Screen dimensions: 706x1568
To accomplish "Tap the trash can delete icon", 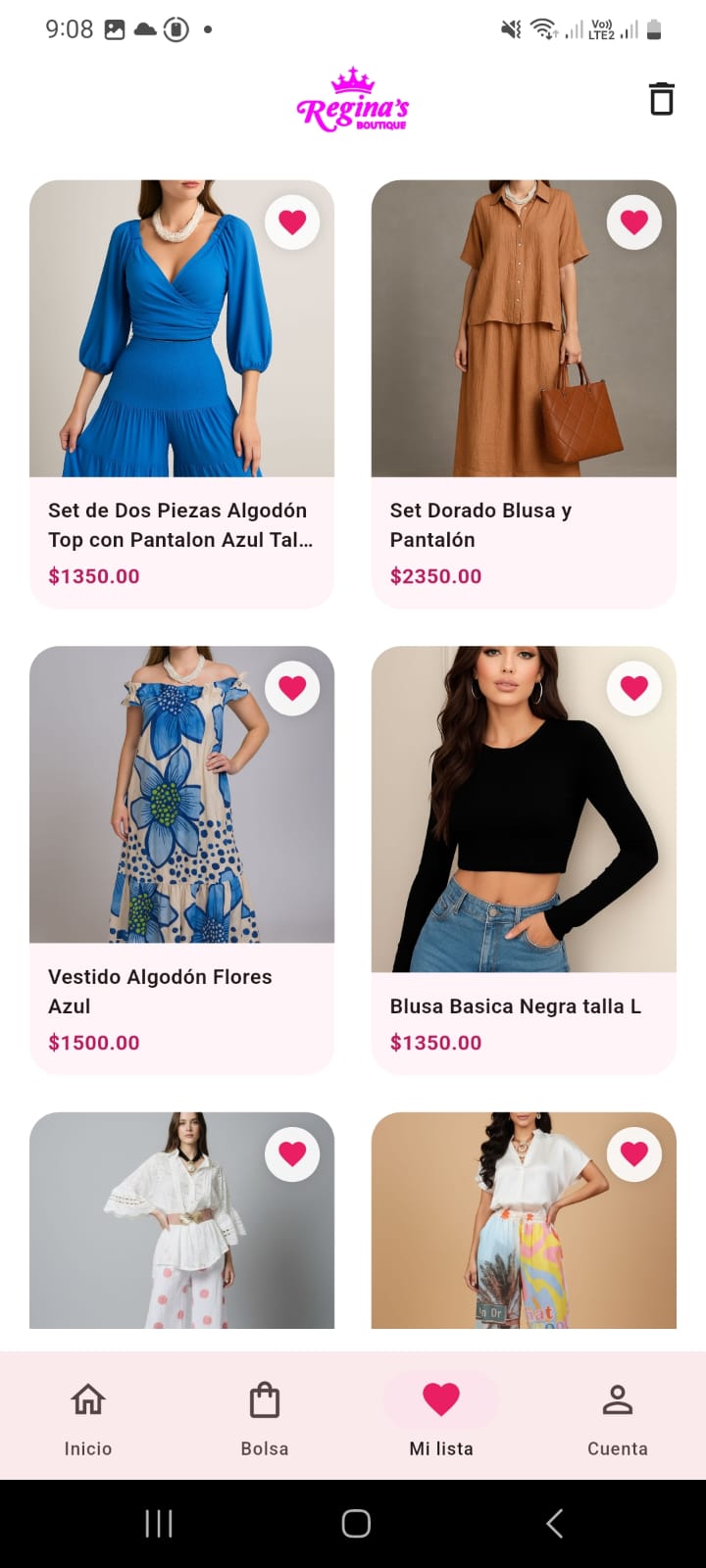I will coord(662,99).
